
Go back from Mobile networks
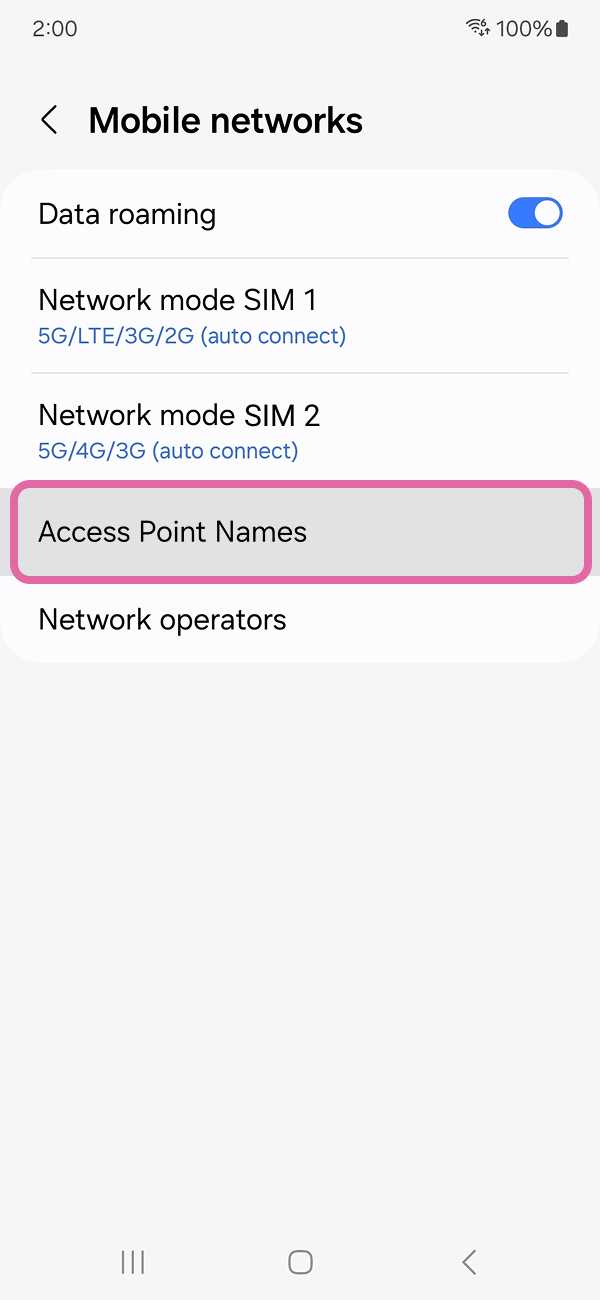pyautogui.click(x=49, y=121)
